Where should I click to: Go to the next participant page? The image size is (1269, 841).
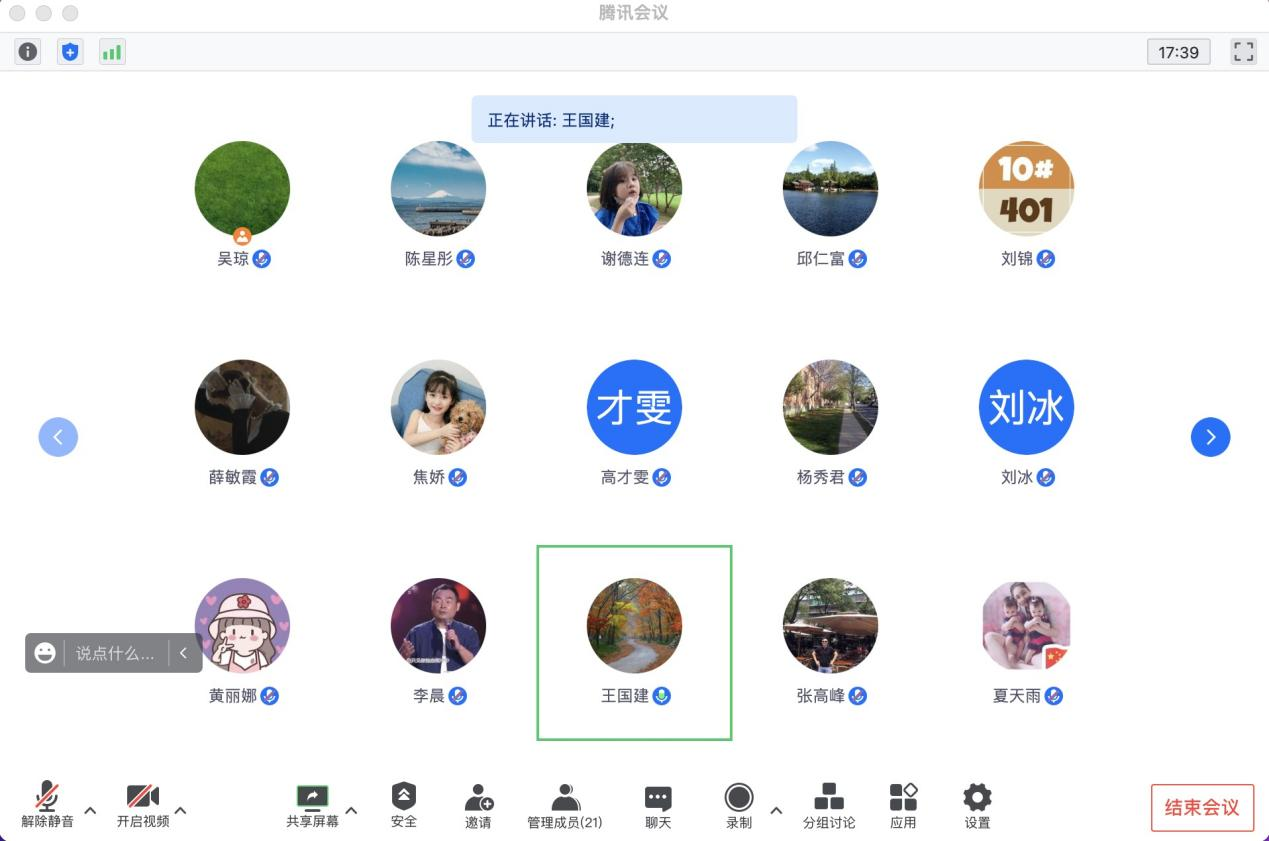tap(1210, 437)
